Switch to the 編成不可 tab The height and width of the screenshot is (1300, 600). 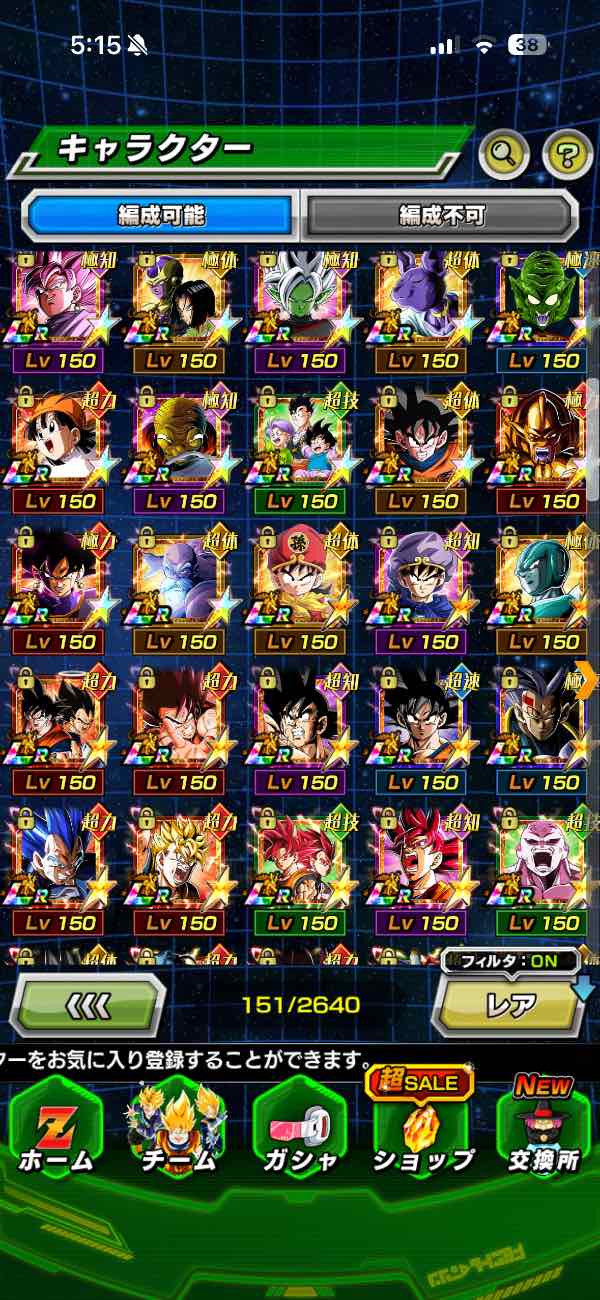point(441,214)
